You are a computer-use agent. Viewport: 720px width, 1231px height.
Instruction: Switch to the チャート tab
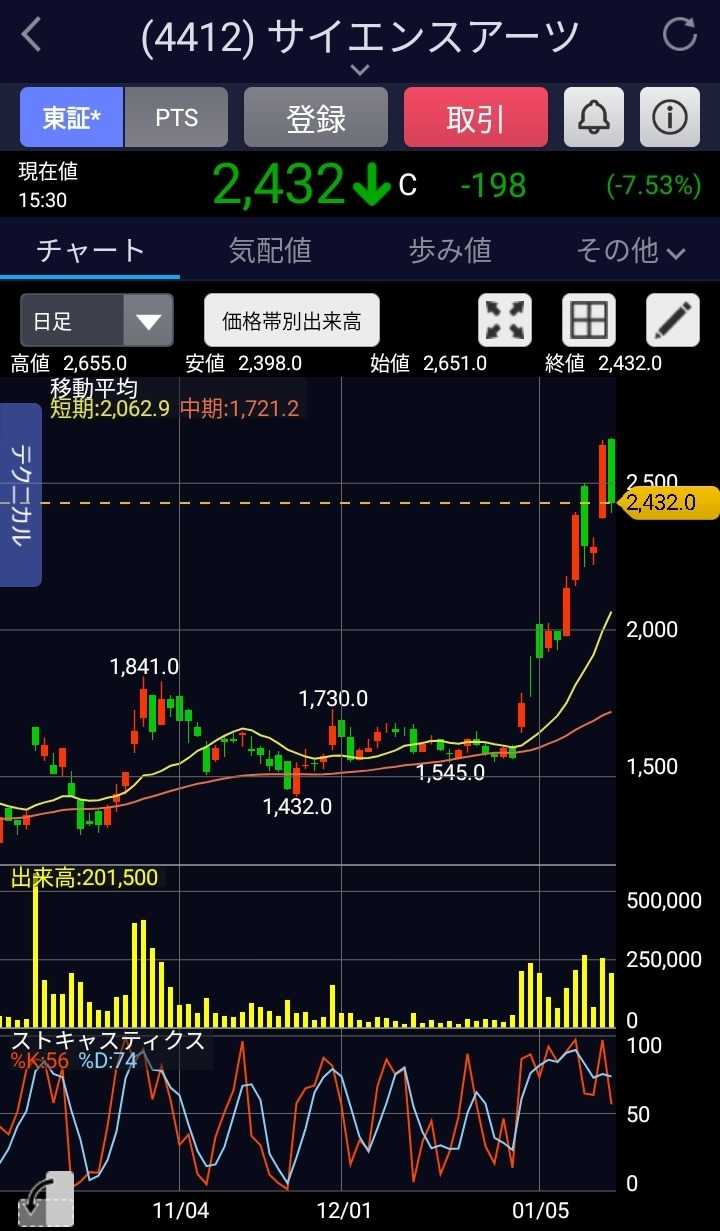[90, 250]
